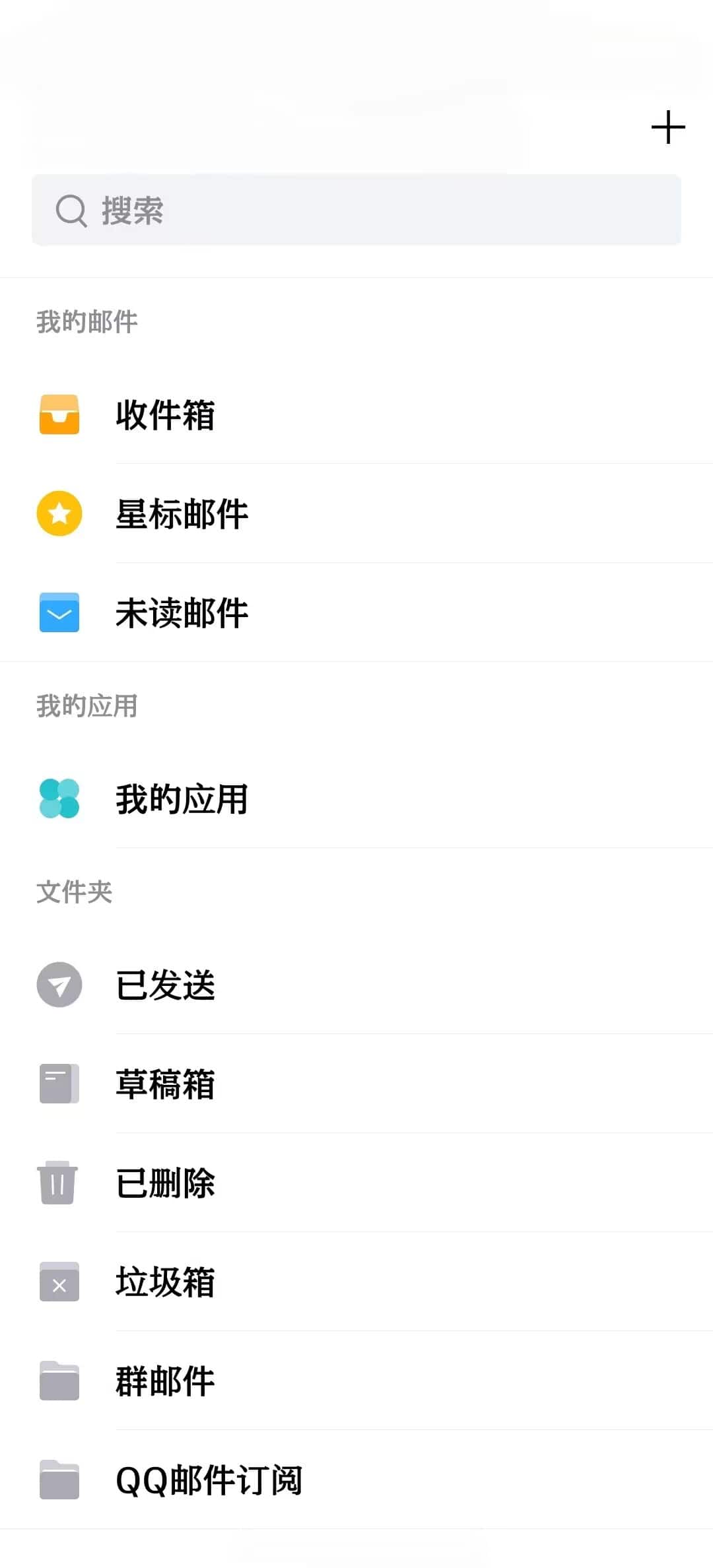This screenshot has width=713, height=1568.
Task: Select 群邮件 folder
Action: (x=165, y=1381)
